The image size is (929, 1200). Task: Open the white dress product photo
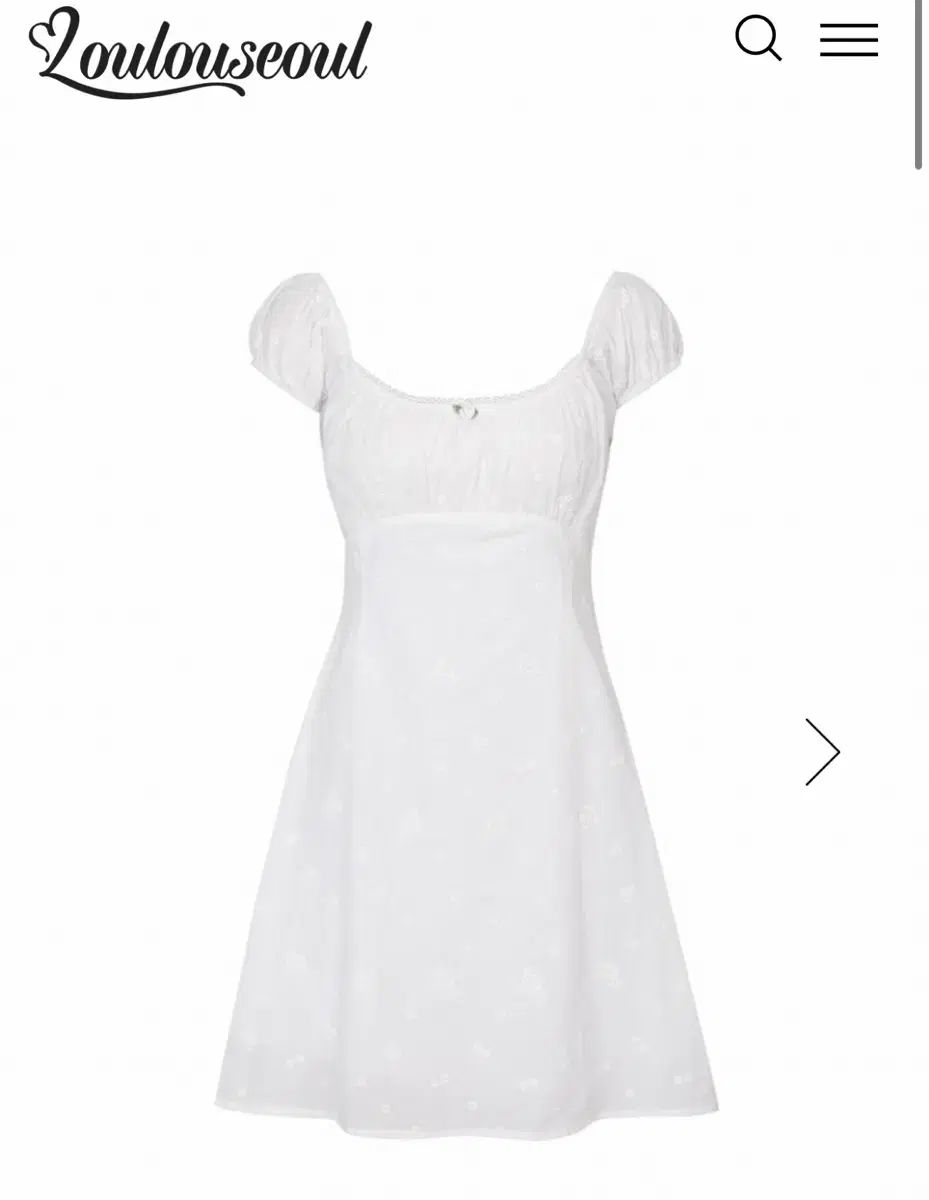point(465,700)
